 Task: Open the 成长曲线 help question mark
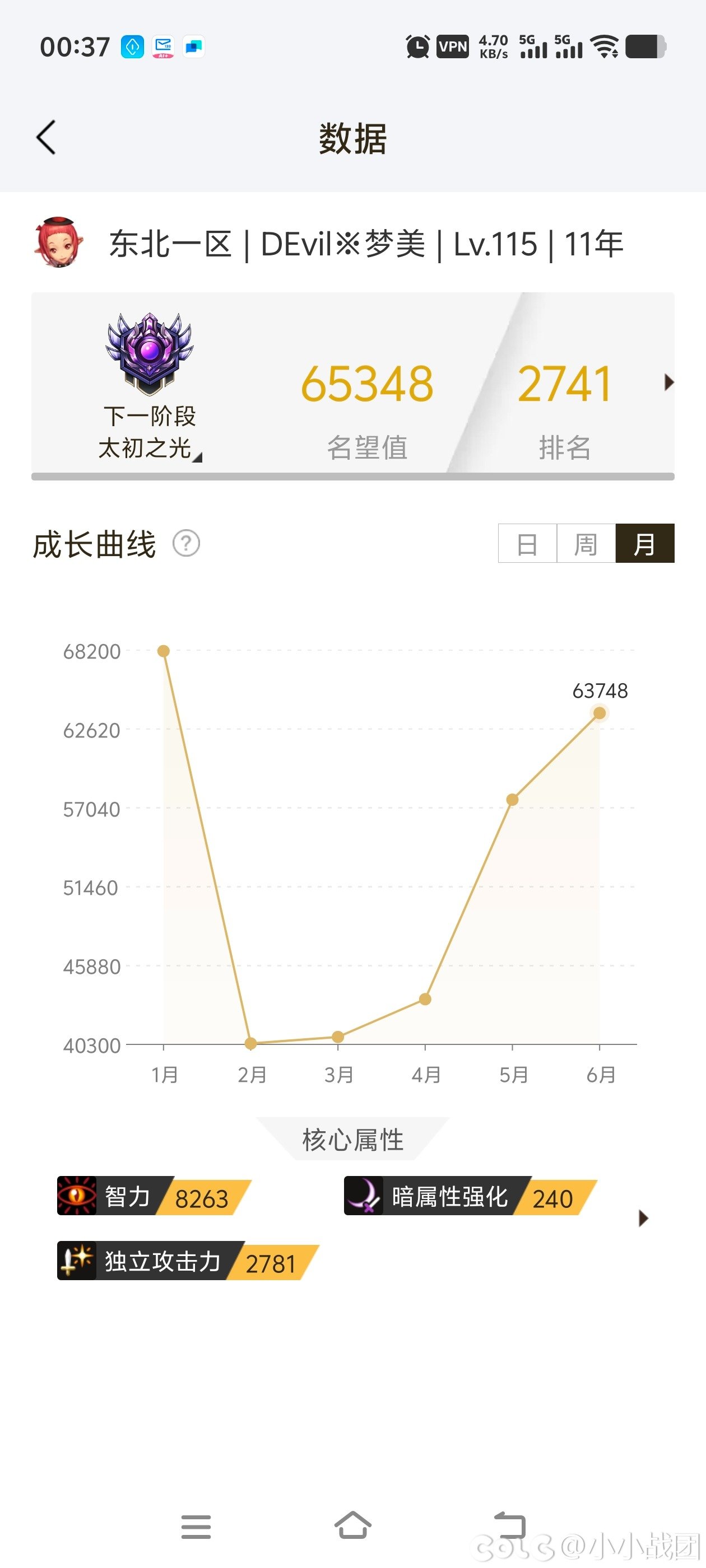tap(187, 543)
